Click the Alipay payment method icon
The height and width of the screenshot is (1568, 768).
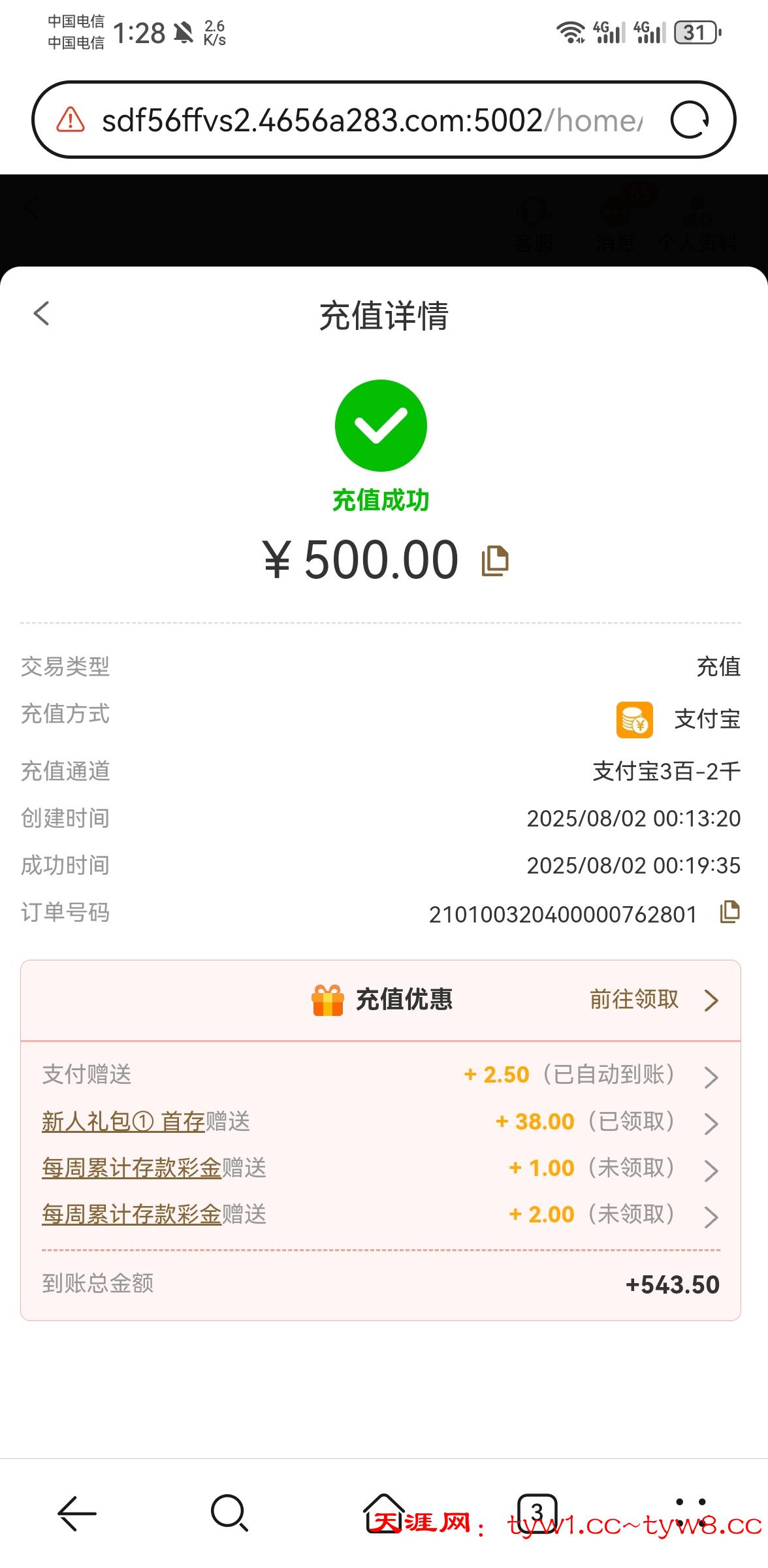click(x=633, y=721)
